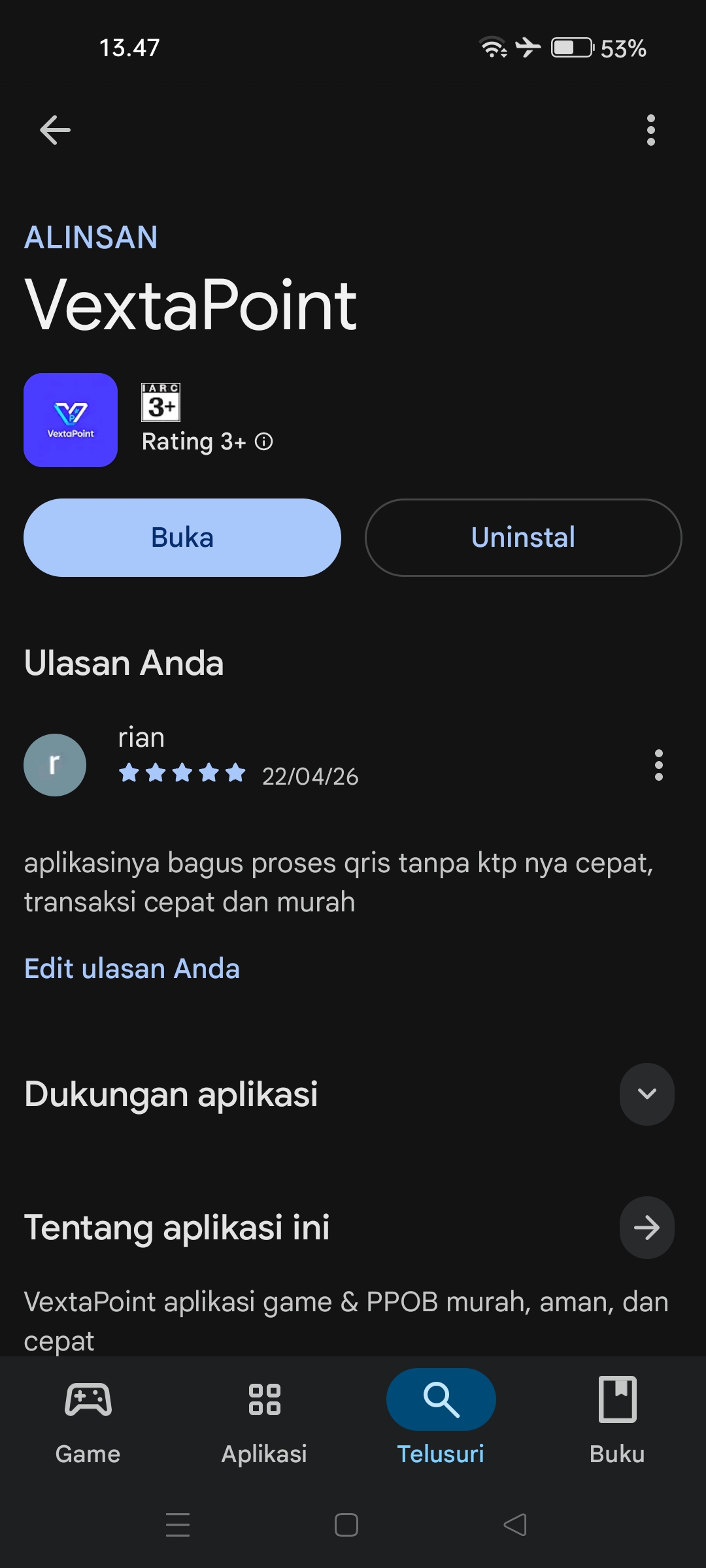
Task: Go back using the top arrow
Action: (55, 130)
